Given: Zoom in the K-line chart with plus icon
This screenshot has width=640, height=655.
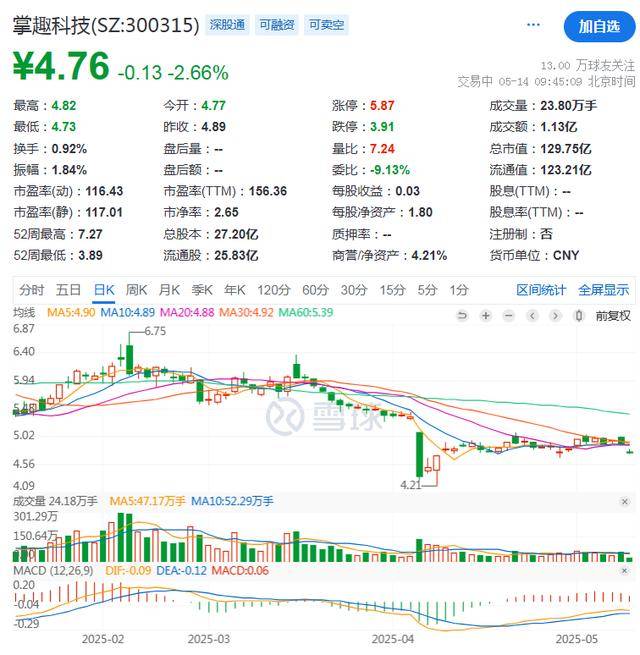Looking at the screenshot, I should 484,315.
